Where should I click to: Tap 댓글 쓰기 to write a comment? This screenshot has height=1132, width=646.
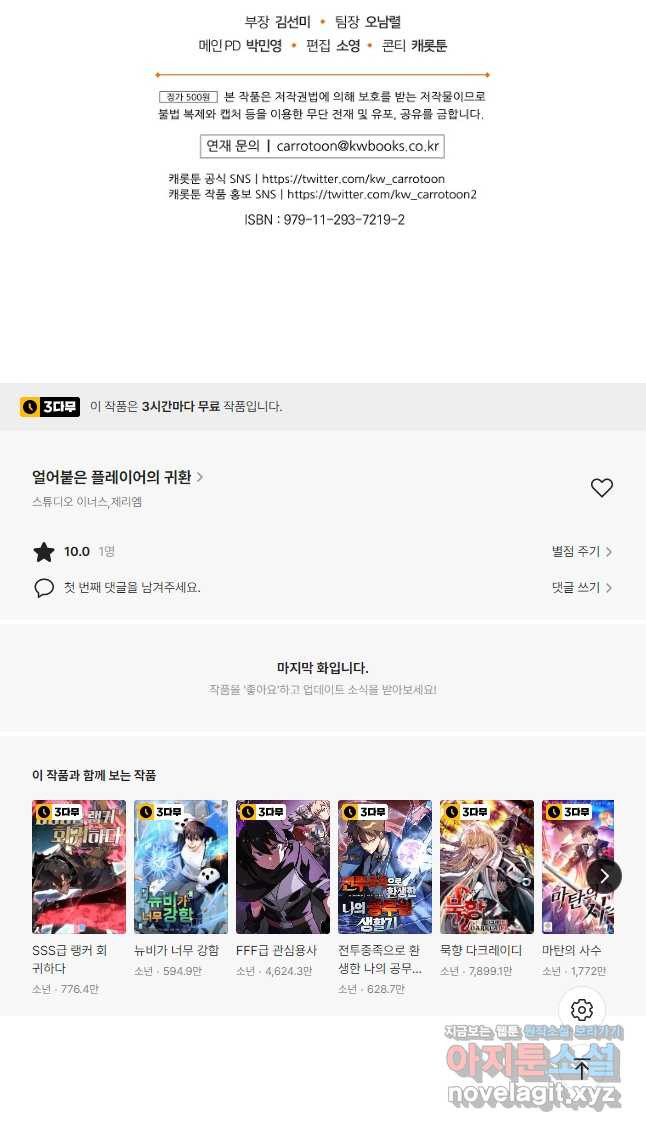click(x=582, y=588)
